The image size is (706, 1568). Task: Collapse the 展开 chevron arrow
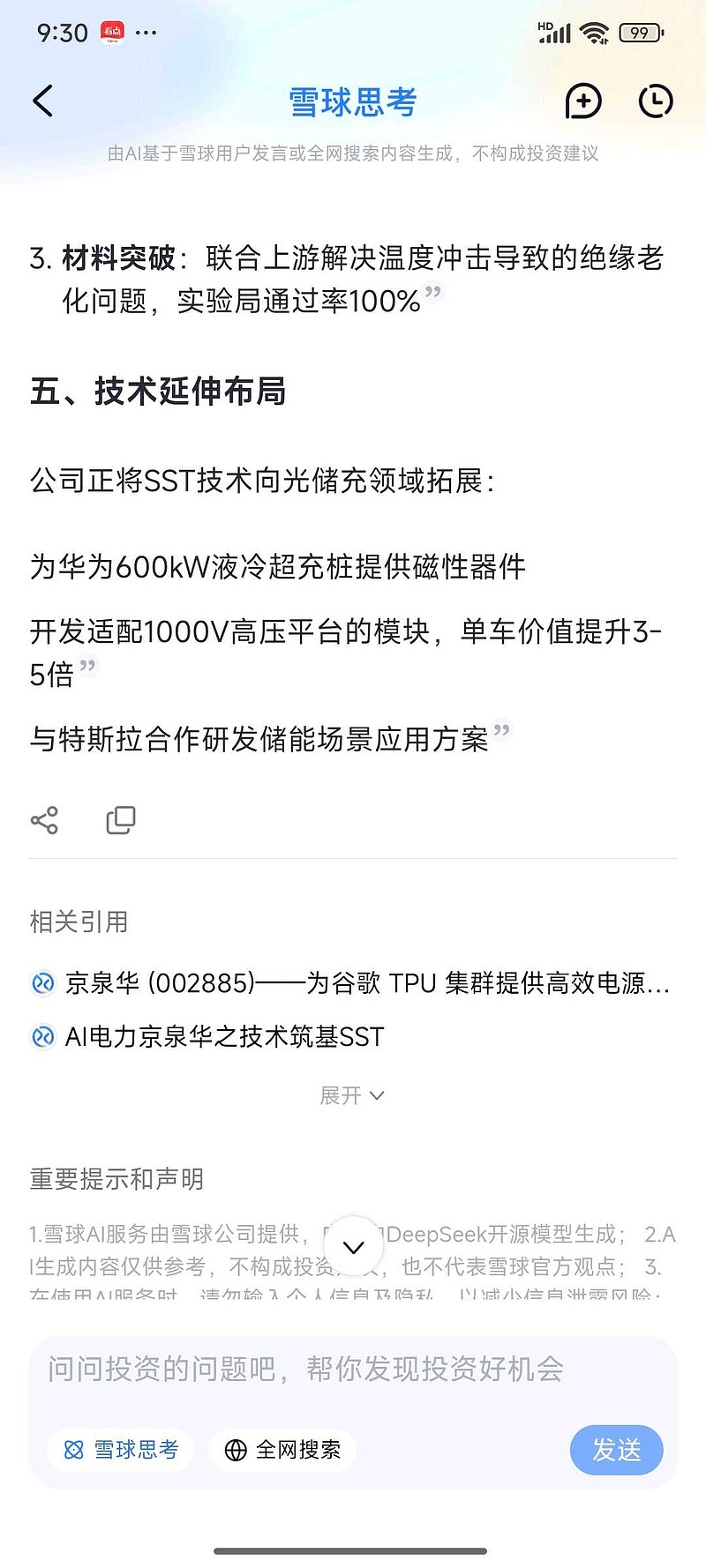[x=379, y=1095]
